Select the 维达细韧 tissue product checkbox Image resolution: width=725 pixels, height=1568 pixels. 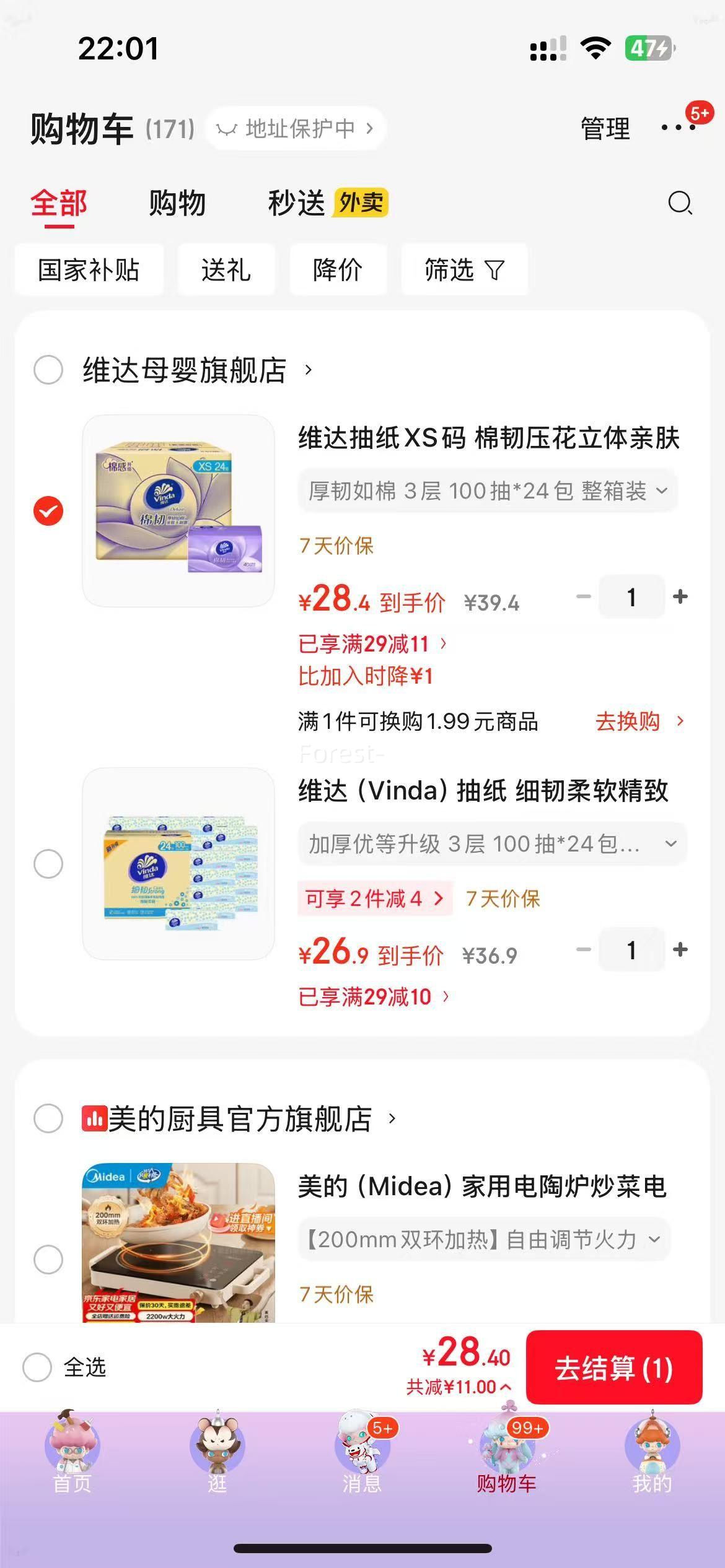click(47, 862)
